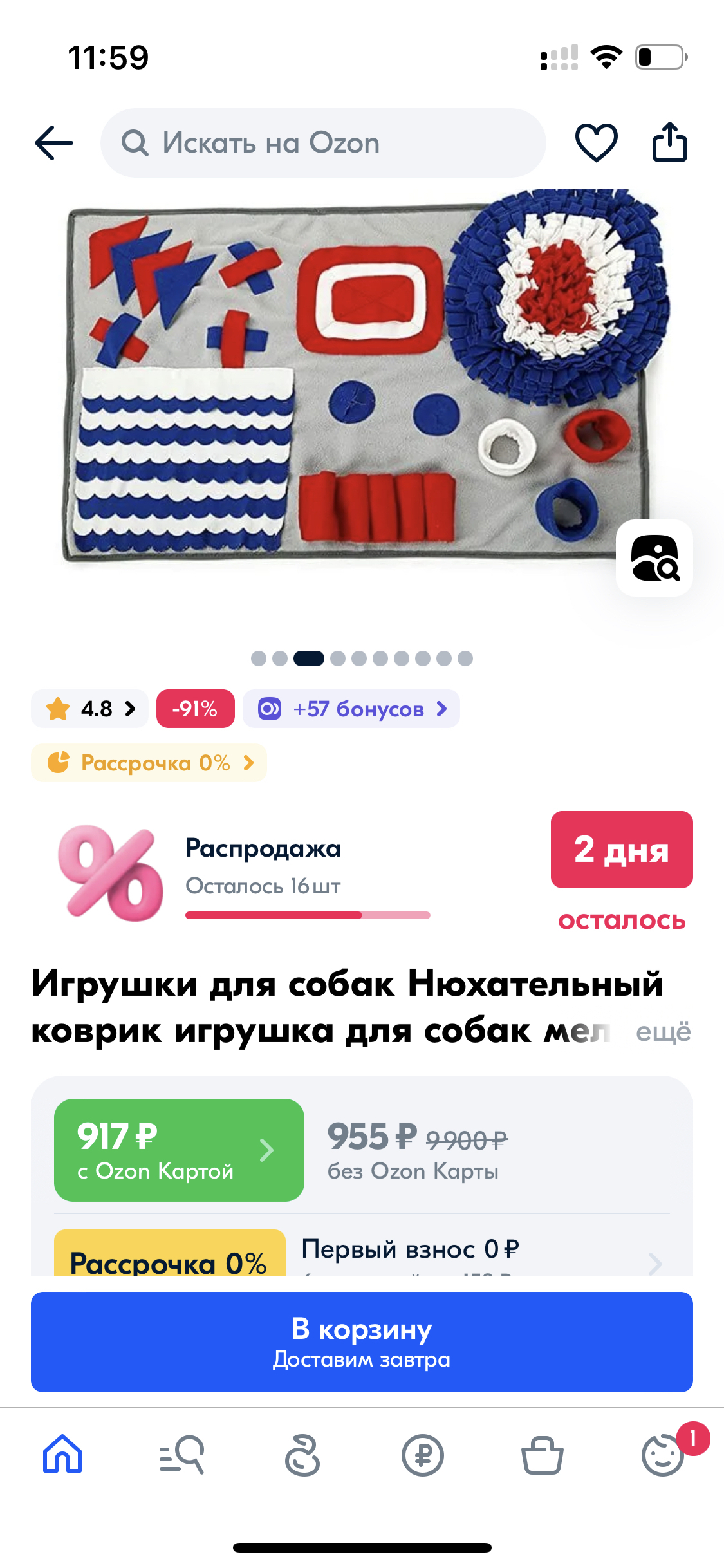Viewport: 724px width, 1568px height.
Task: View the +57 бонусов details
Action: pos(351,709)
